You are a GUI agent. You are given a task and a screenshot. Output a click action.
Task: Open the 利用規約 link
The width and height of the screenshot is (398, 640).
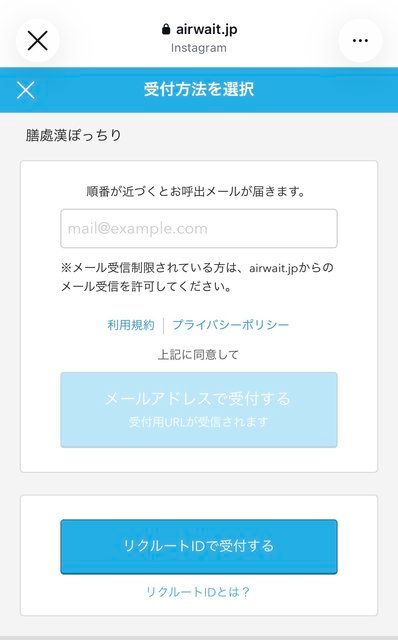coord(131,325)
